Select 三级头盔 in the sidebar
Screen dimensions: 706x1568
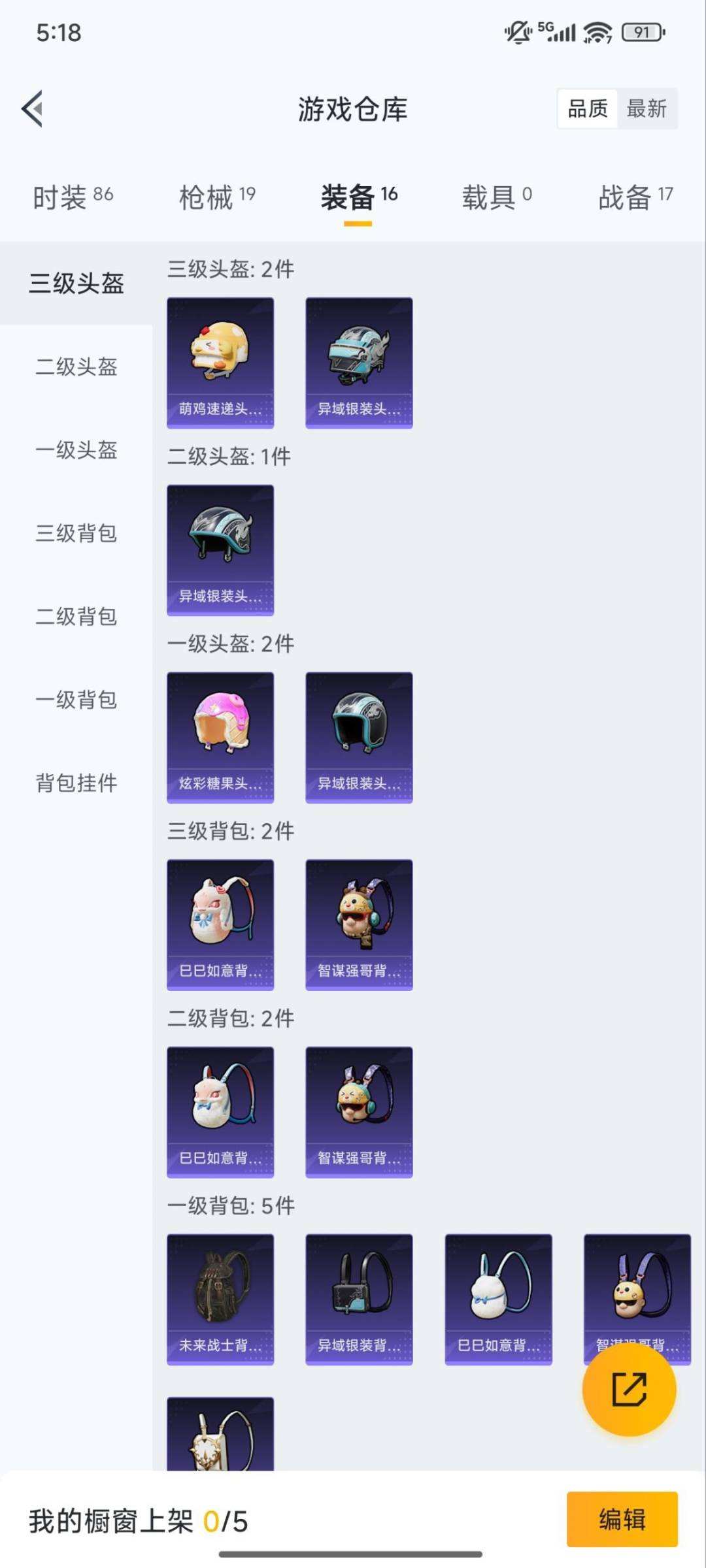(76, 284)
